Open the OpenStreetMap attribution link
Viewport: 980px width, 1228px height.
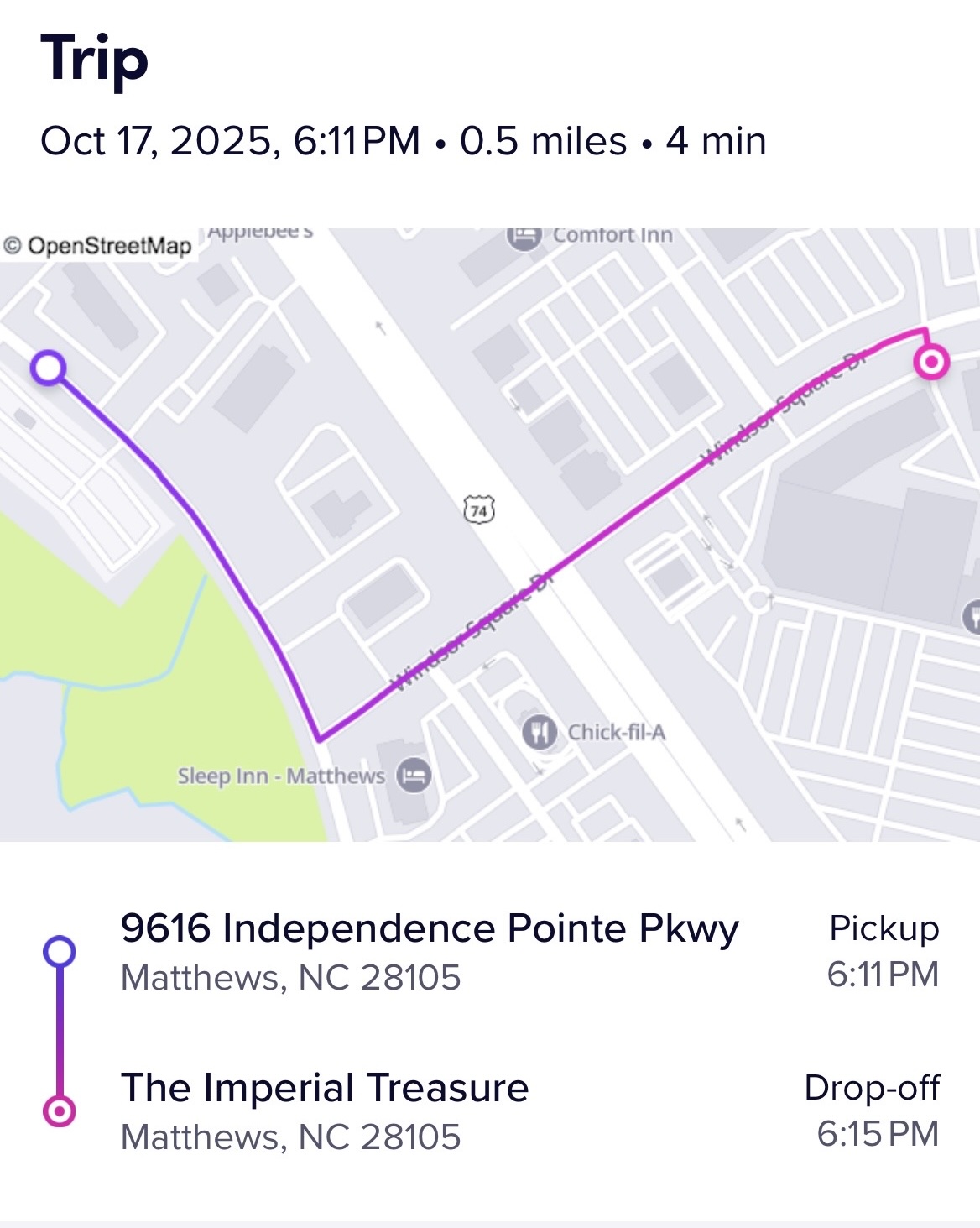tap(98, 245)
